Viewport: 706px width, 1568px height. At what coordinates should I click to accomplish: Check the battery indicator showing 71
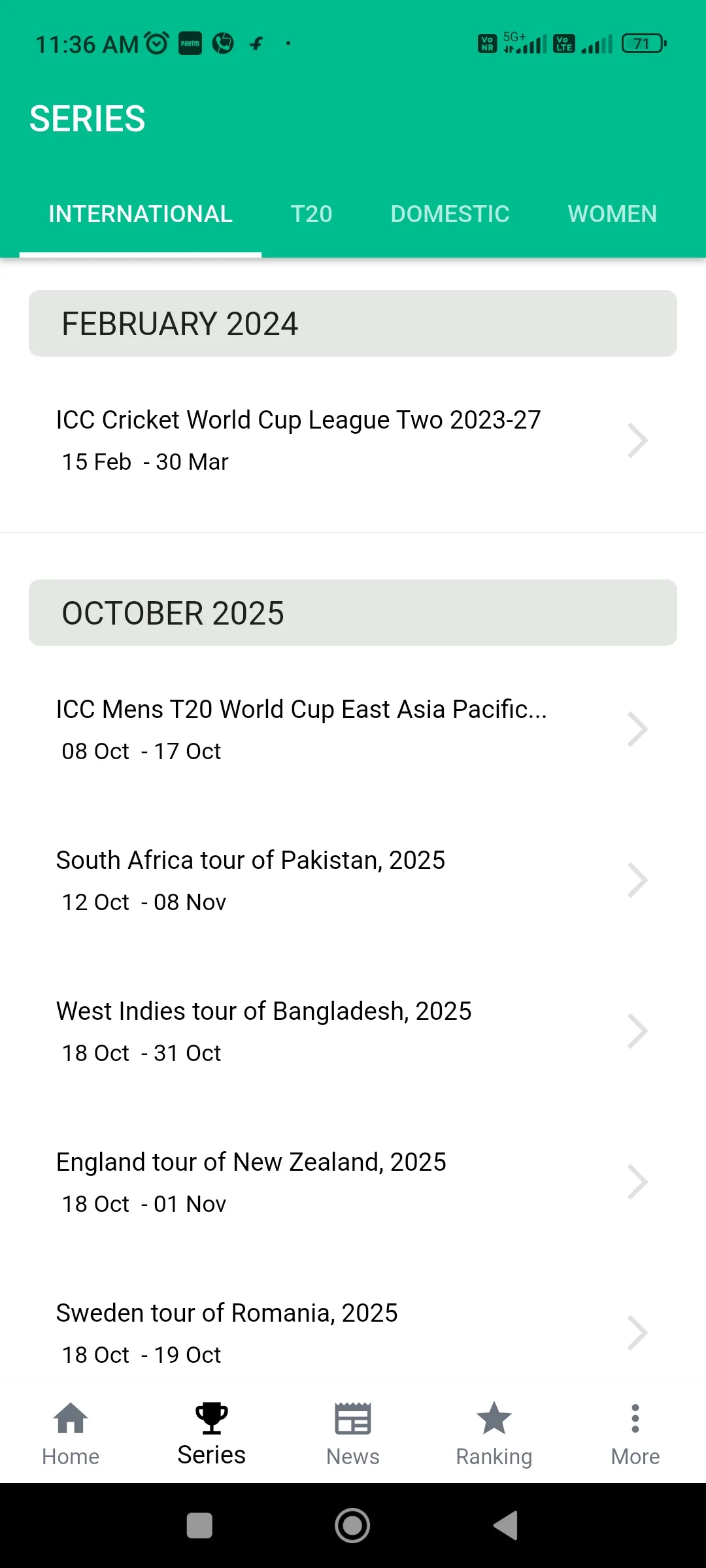pyautogui.click(x=644, y=42)
